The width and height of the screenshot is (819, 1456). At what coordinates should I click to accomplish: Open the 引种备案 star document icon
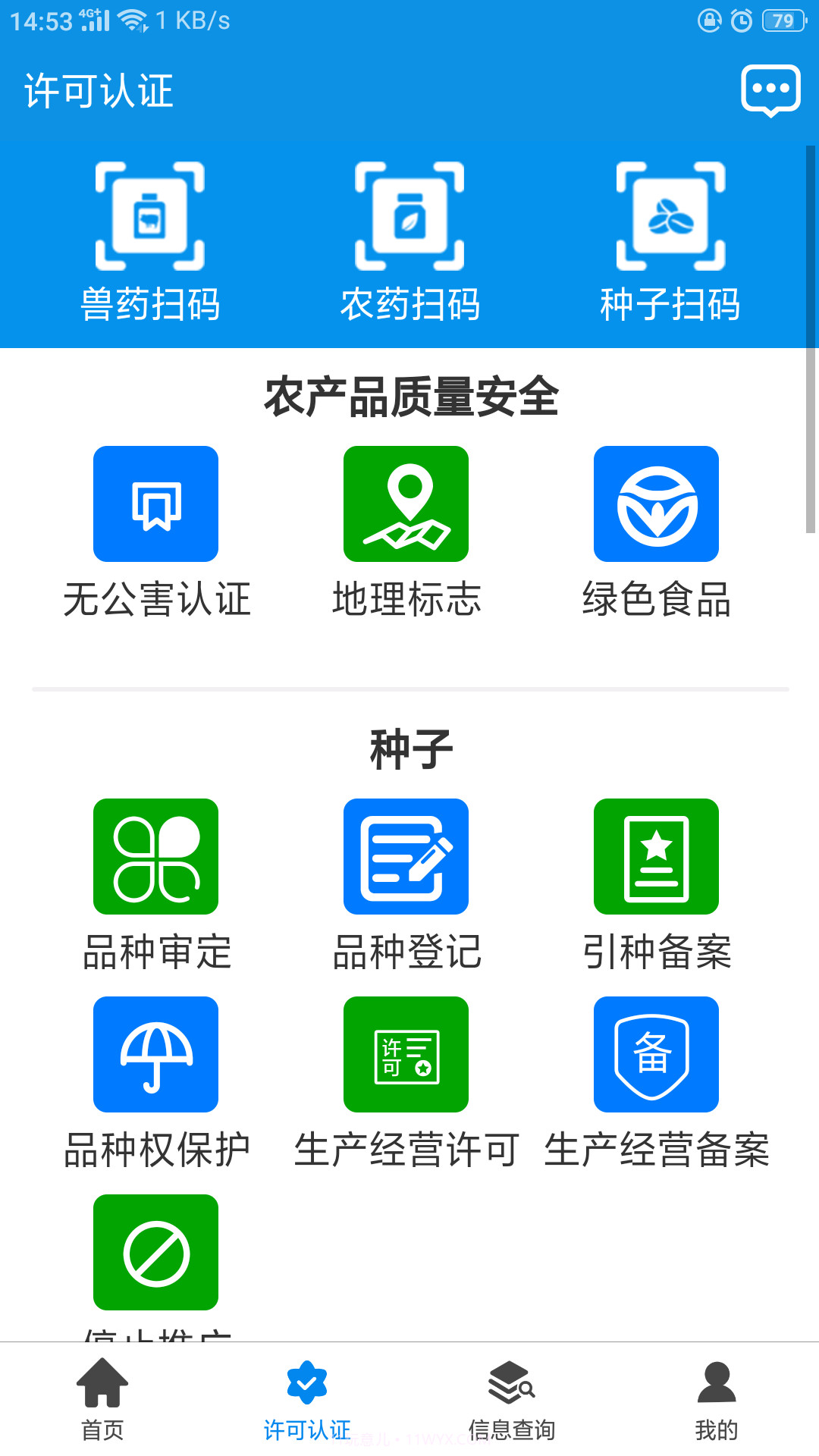pyautogui.click(x=655, y=855)
